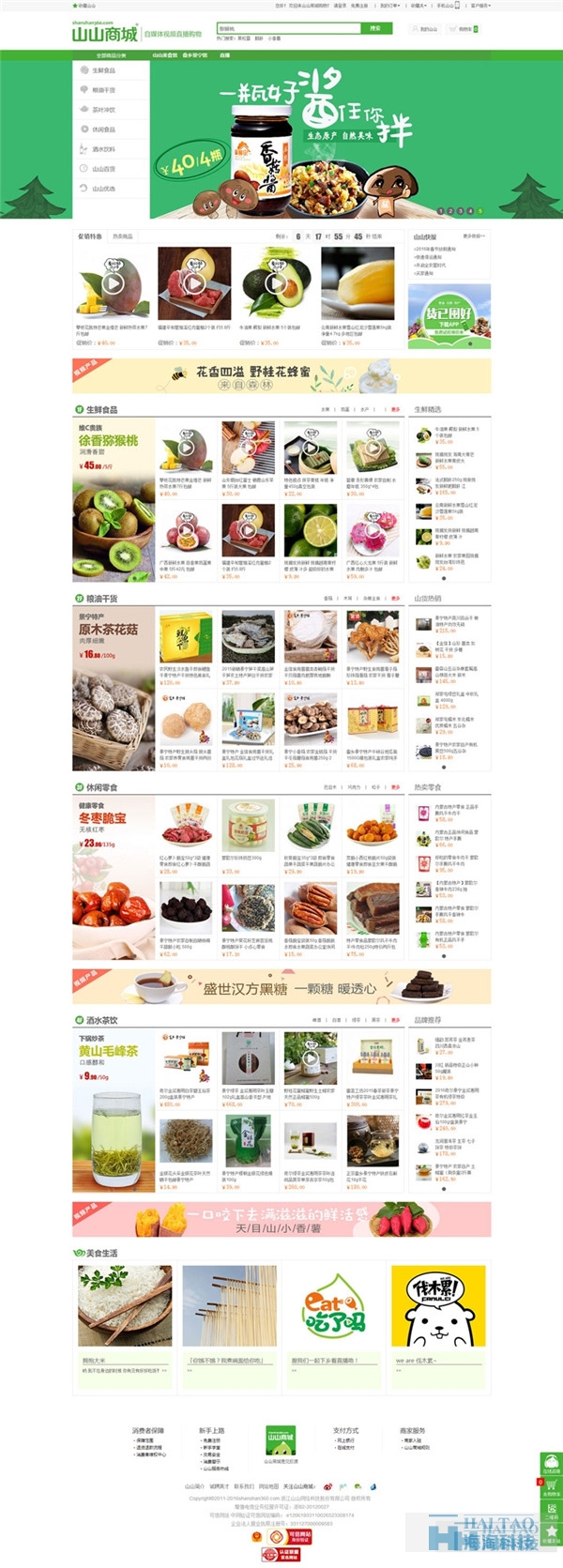
Task: Open the 购物车 shopping cart
Action: tap(466, 29)
